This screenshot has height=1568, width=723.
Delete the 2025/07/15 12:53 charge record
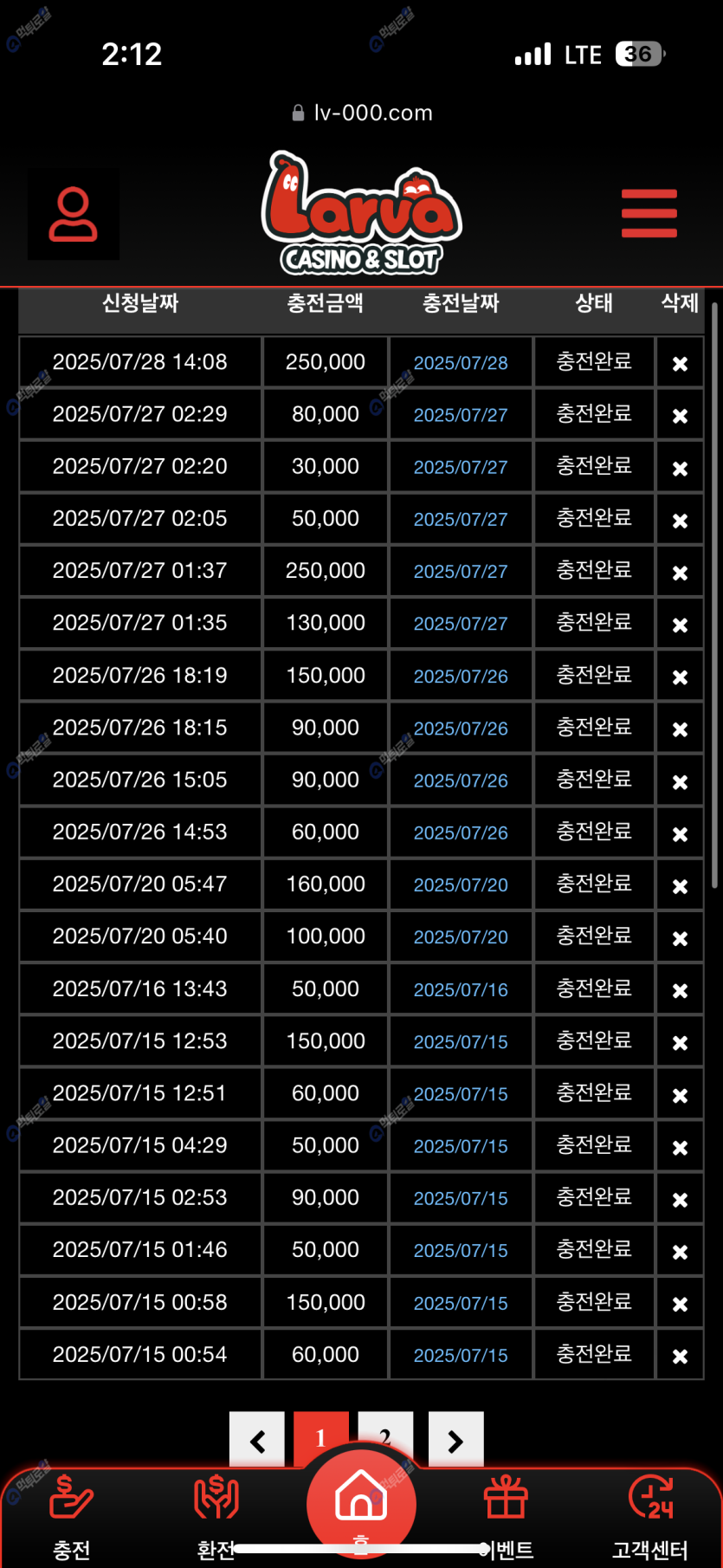click(x=680, y=1043)
